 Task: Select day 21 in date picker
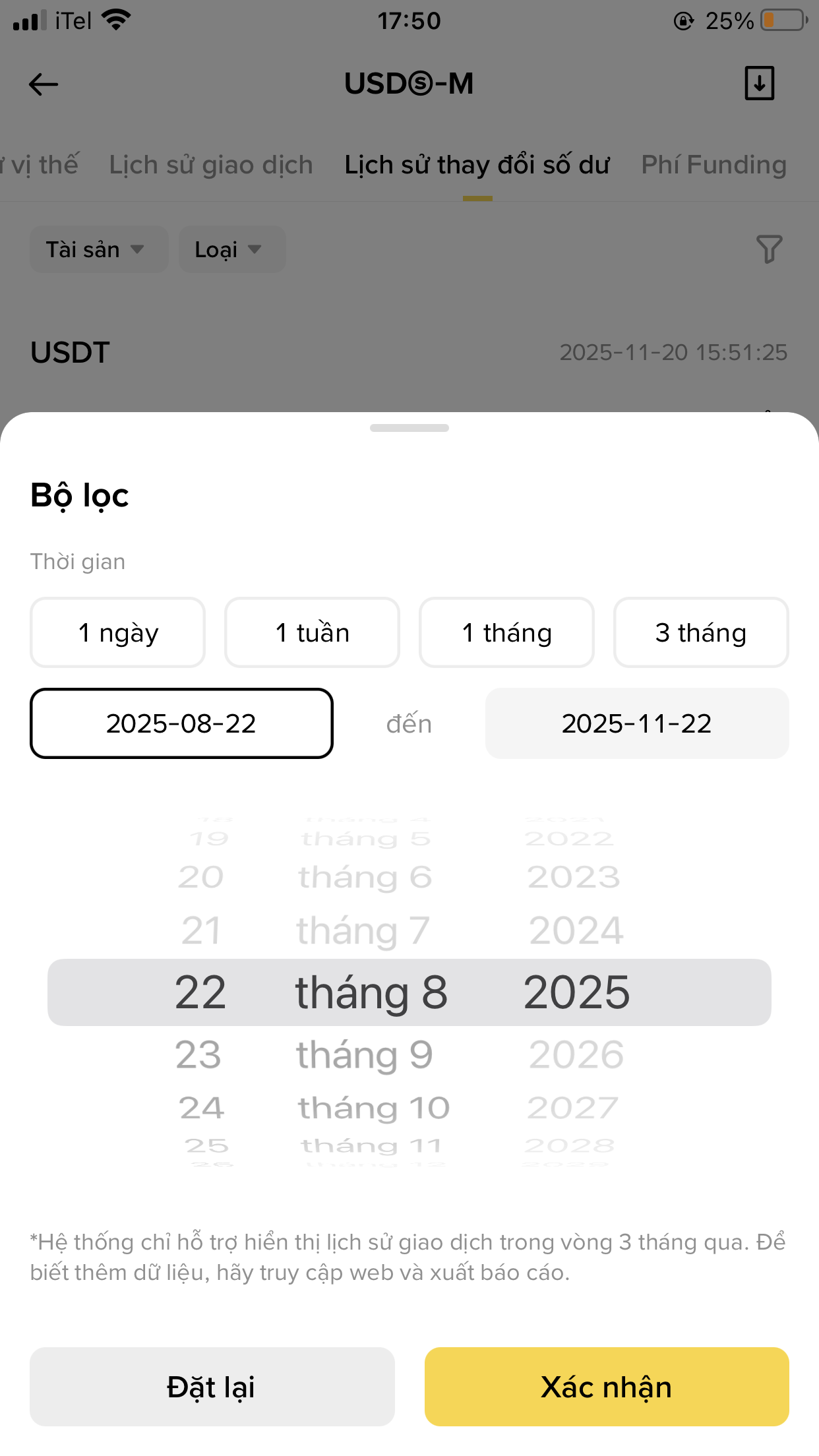(x=201, y=930)
